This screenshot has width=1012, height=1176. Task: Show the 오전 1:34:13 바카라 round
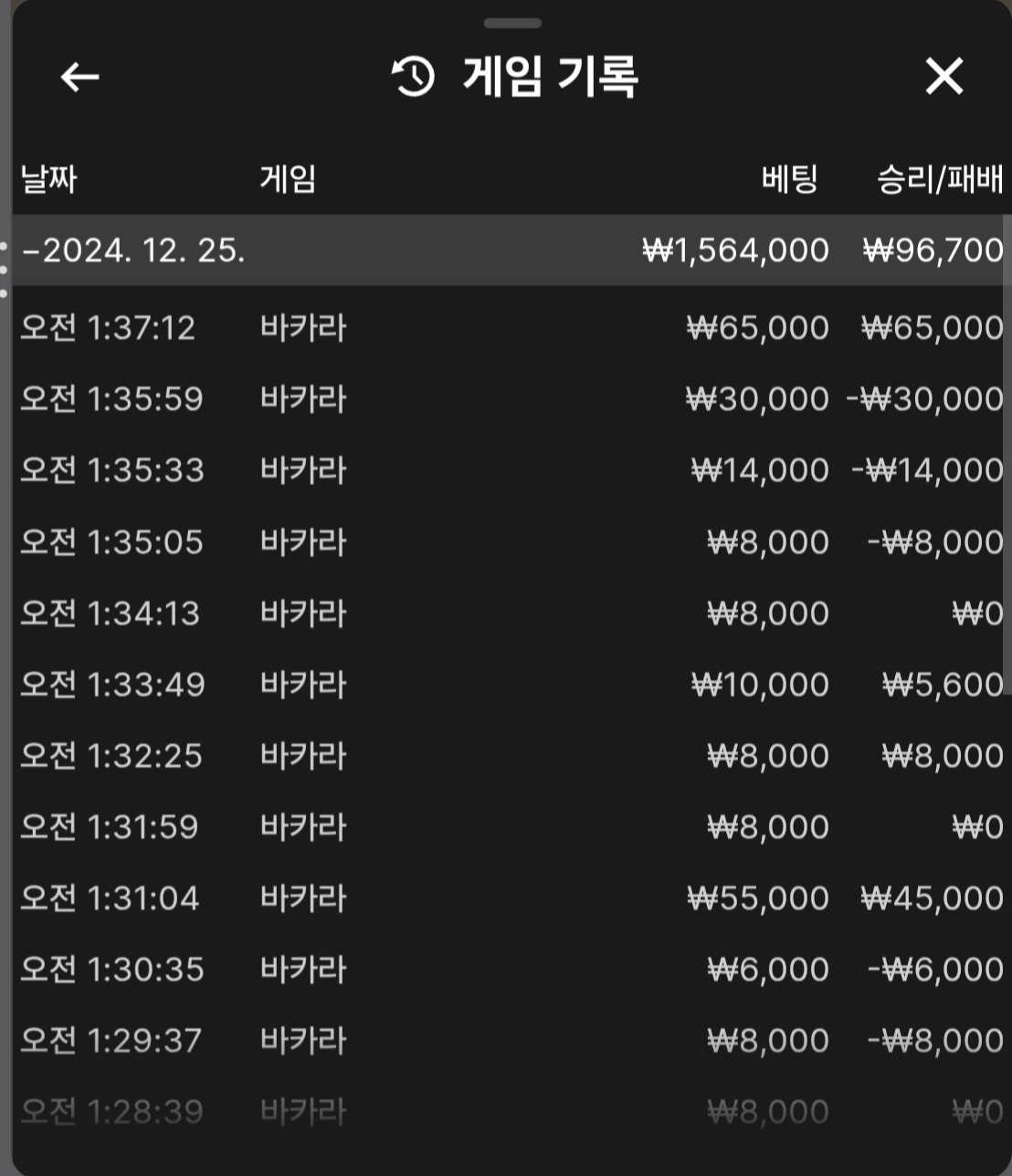point(506,613)
